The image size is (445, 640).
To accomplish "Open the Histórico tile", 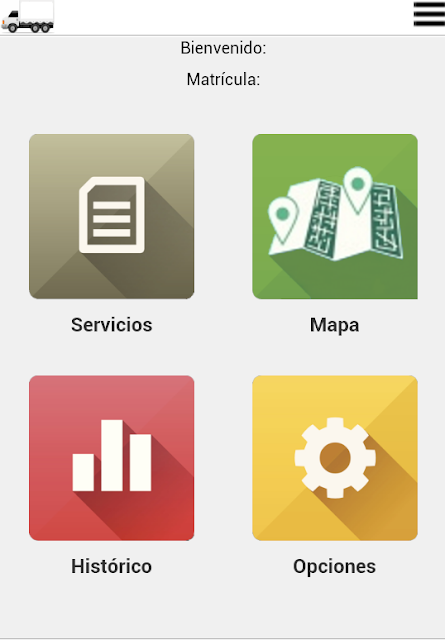I will point(111,458).
